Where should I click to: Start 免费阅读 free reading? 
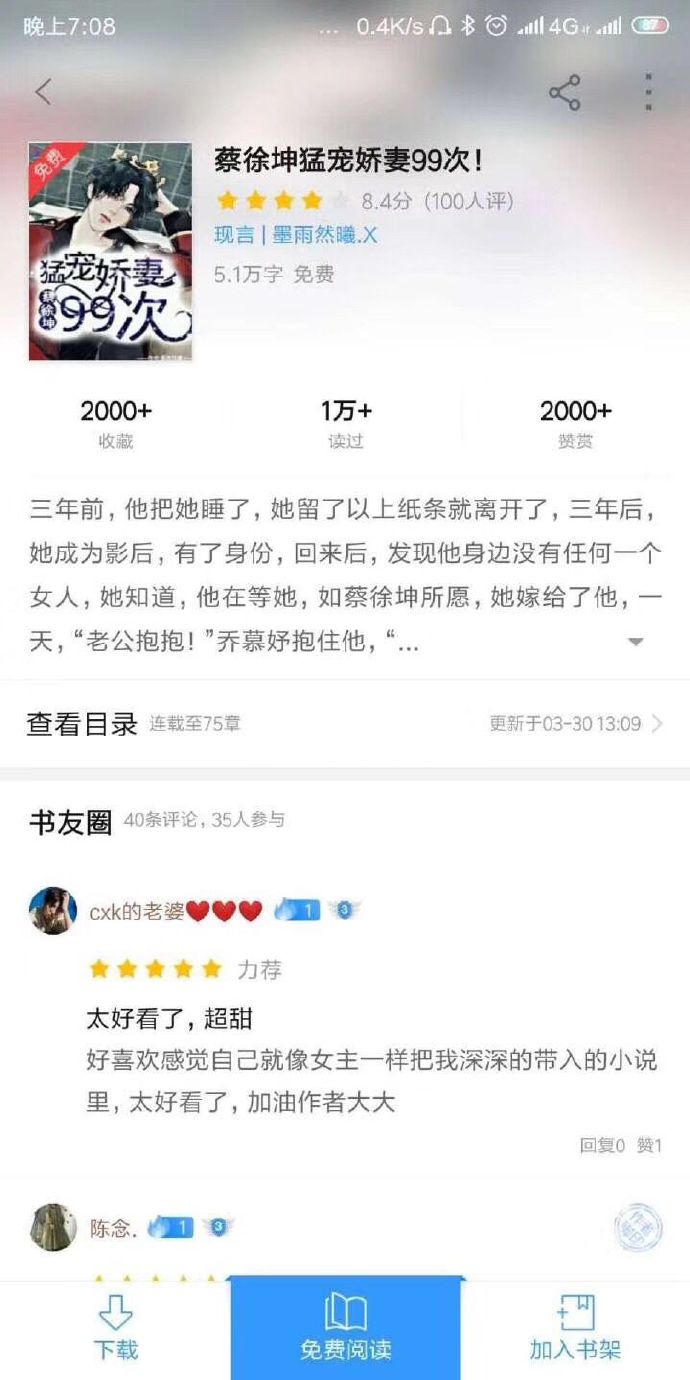pos(345,1328)
